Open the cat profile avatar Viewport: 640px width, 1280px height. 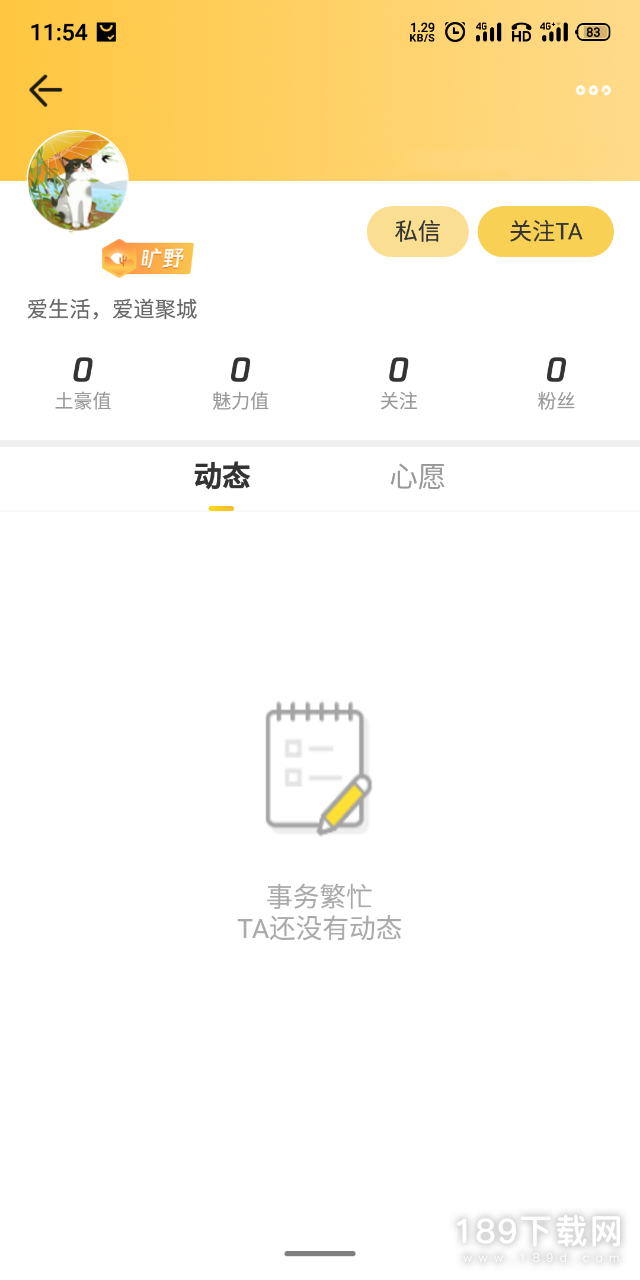78,181
